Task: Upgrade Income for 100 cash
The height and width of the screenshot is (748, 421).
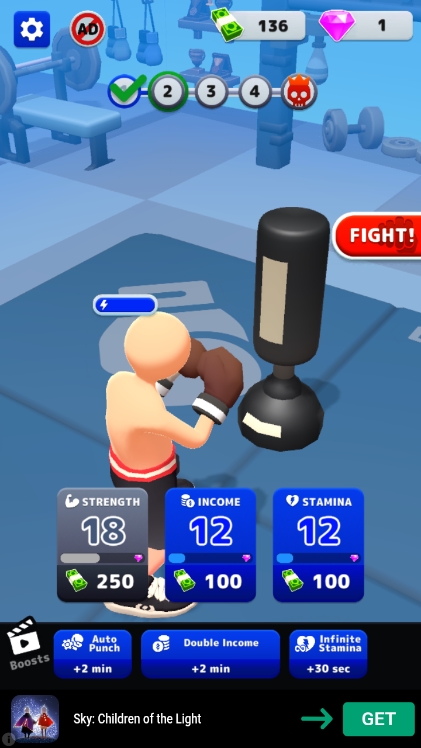Action: point(210,544)
